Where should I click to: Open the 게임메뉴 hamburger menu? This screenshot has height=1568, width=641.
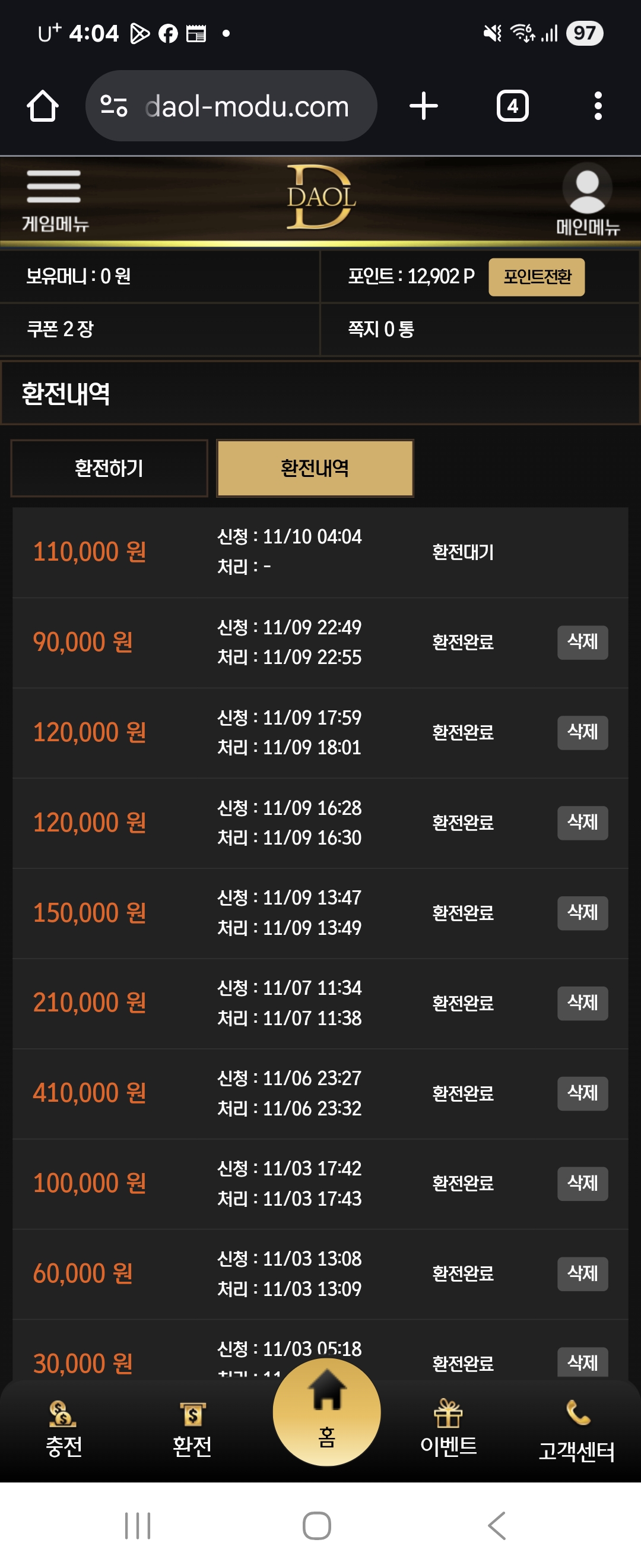[54, 200]
